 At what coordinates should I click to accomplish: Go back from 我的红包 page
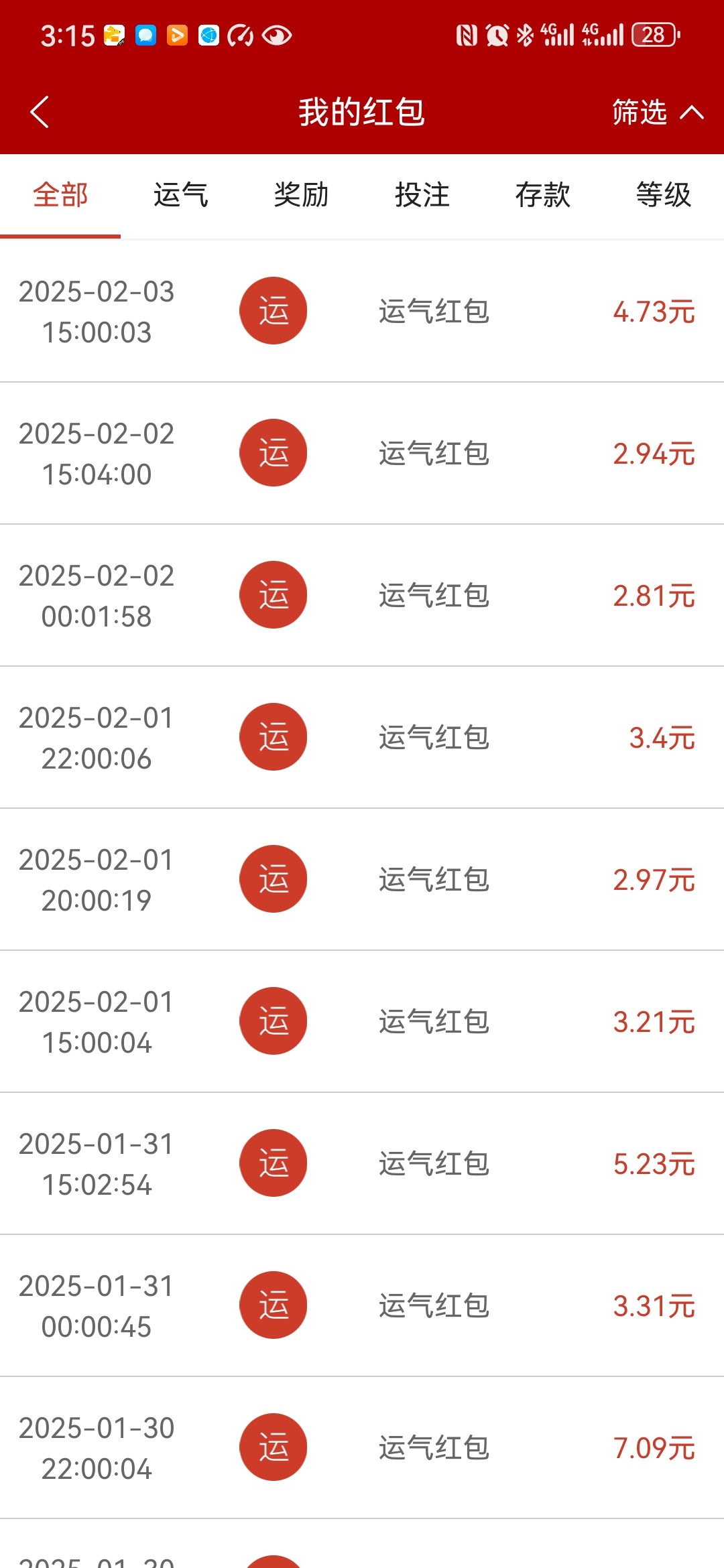(40, 112)
